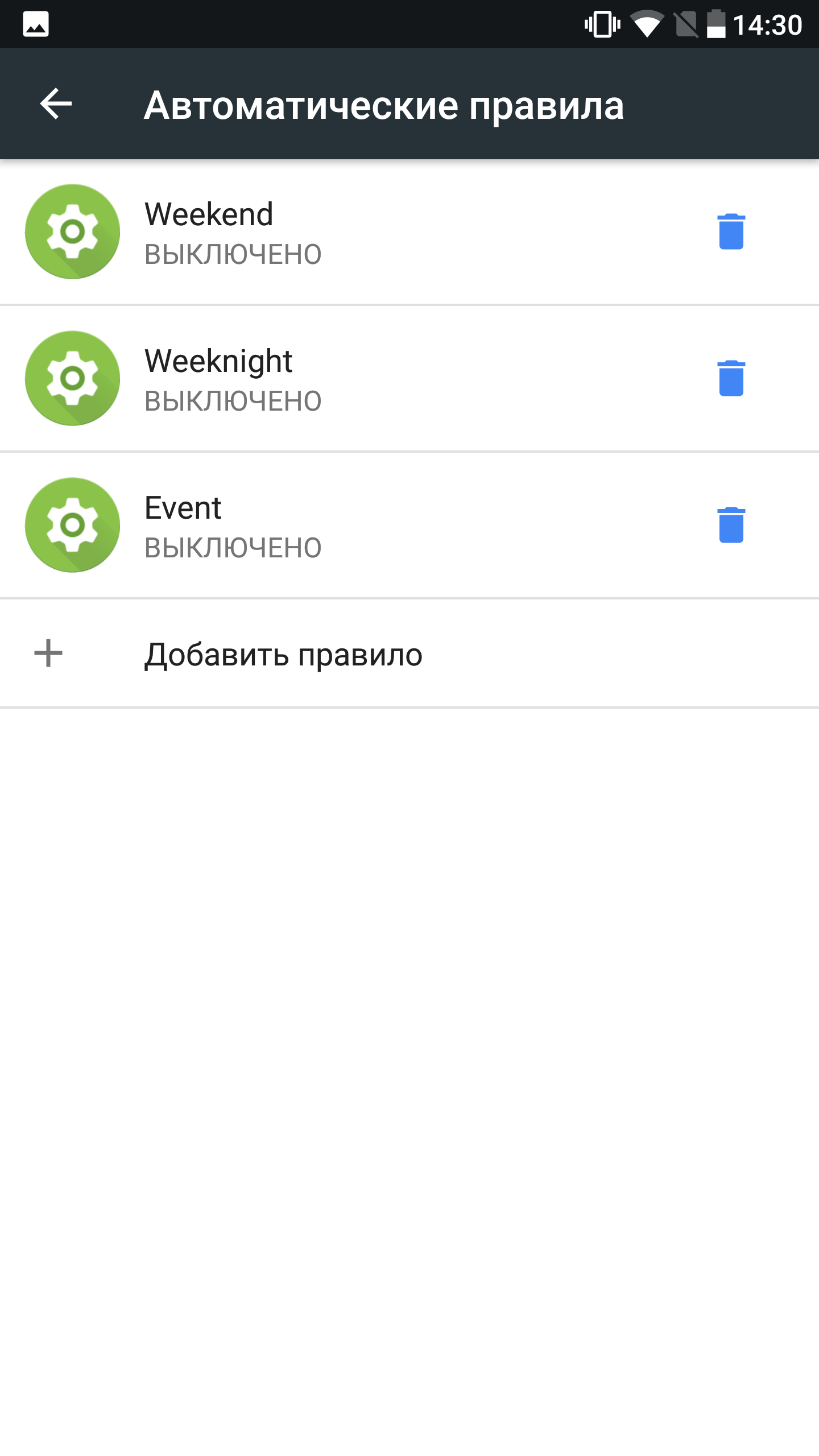
Task: Open the Event rule
Action: 353,526
